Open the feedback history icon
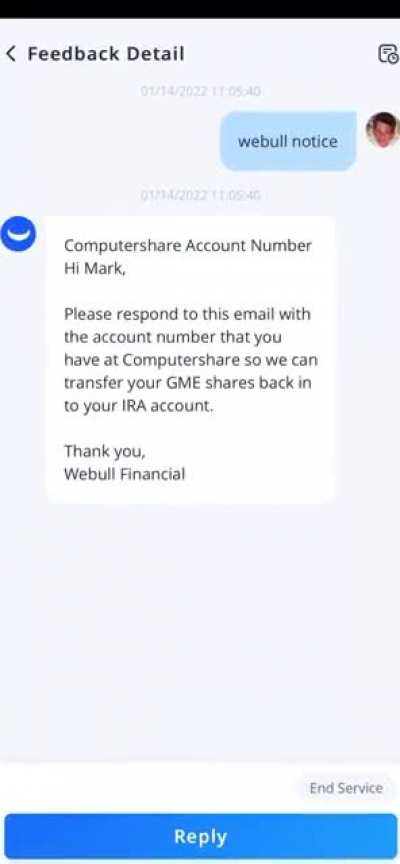 (388, 54)
